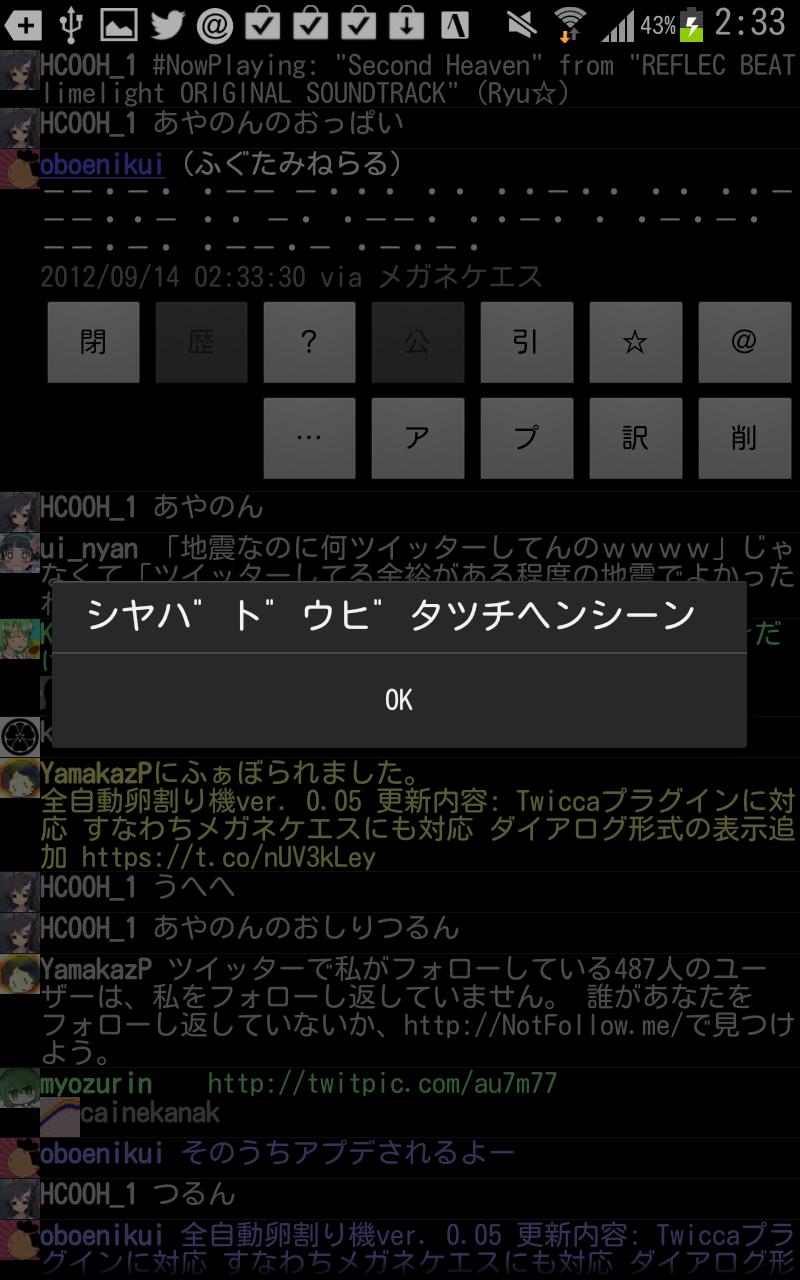Open the … more options button
The height and width of the screenshot is (1280, 800).
(309, 438)
